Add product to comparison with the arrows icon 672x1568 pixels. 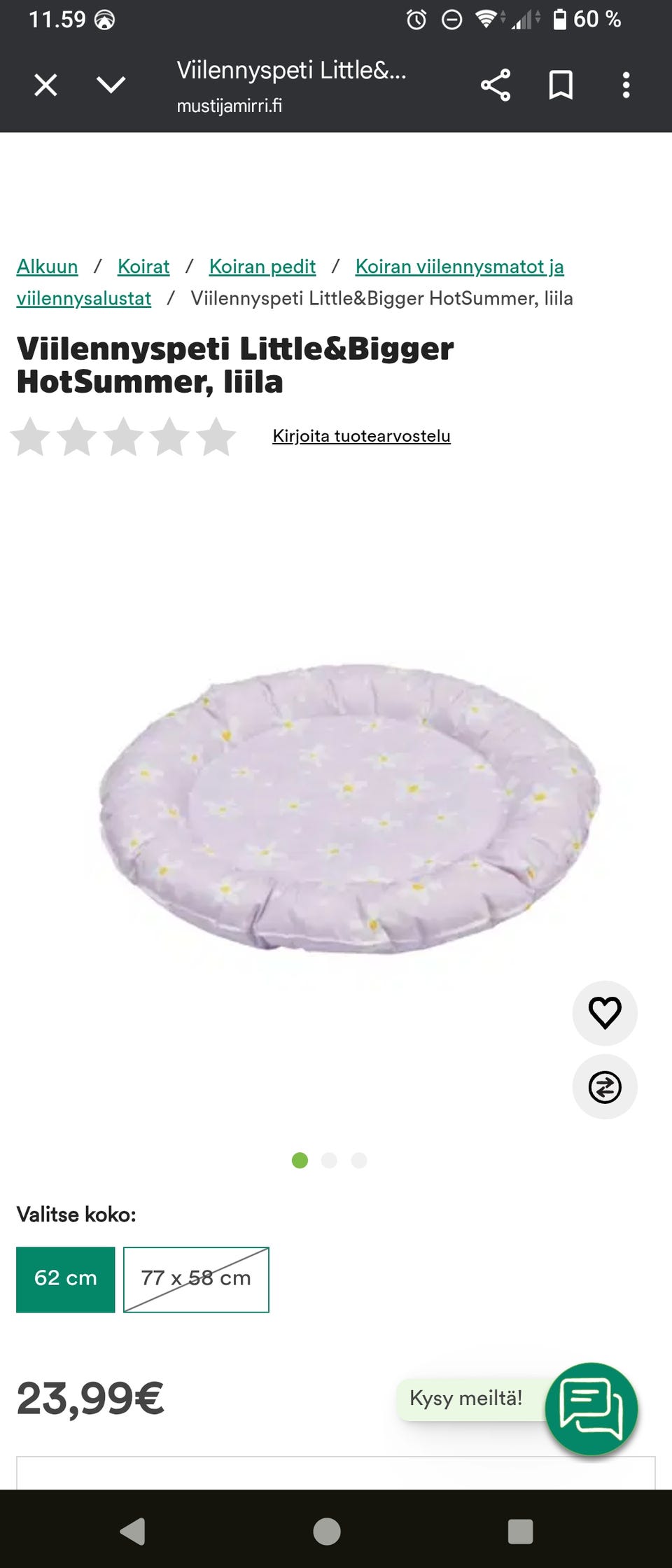point(605,1087)
